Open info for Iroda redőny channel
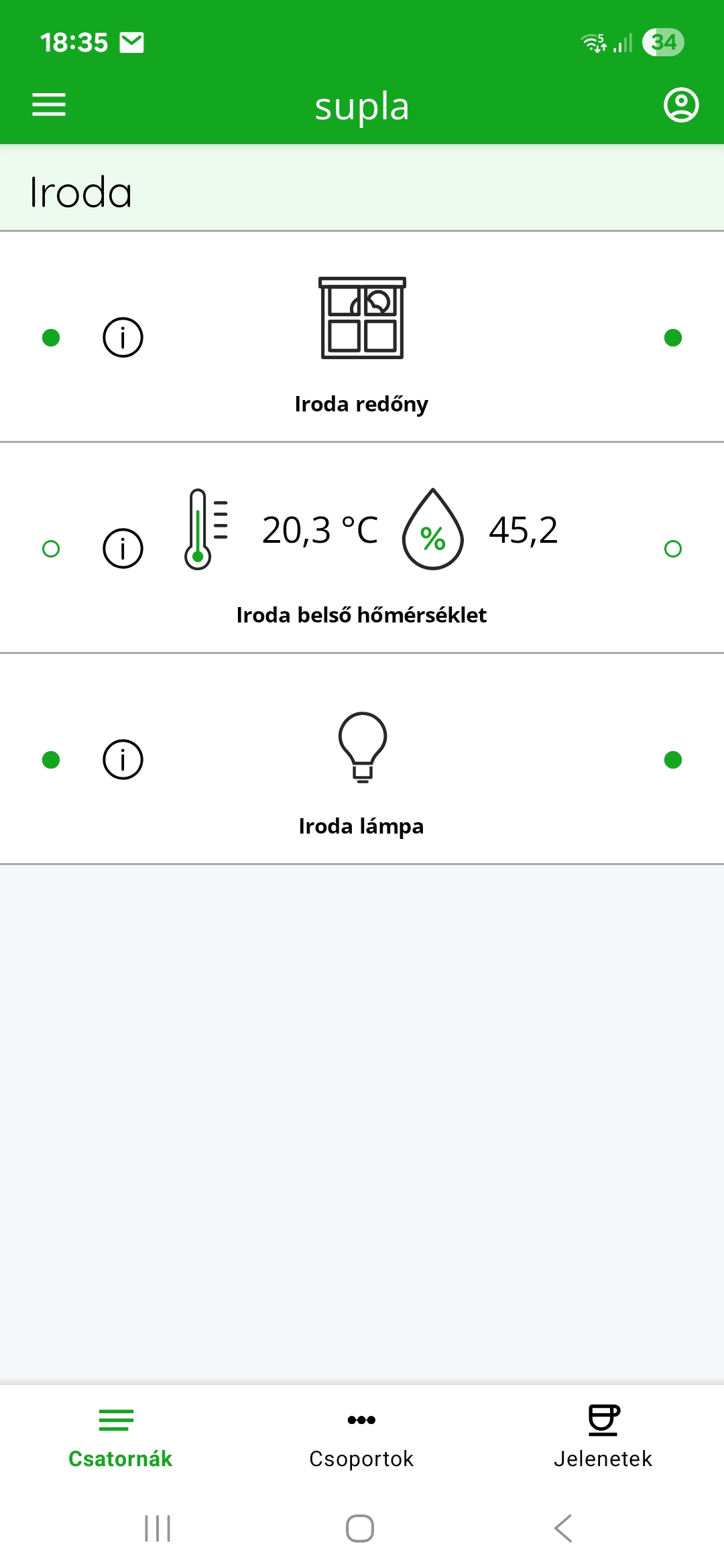The height and width of the screenshot is (1568, 724). [123, 338]
